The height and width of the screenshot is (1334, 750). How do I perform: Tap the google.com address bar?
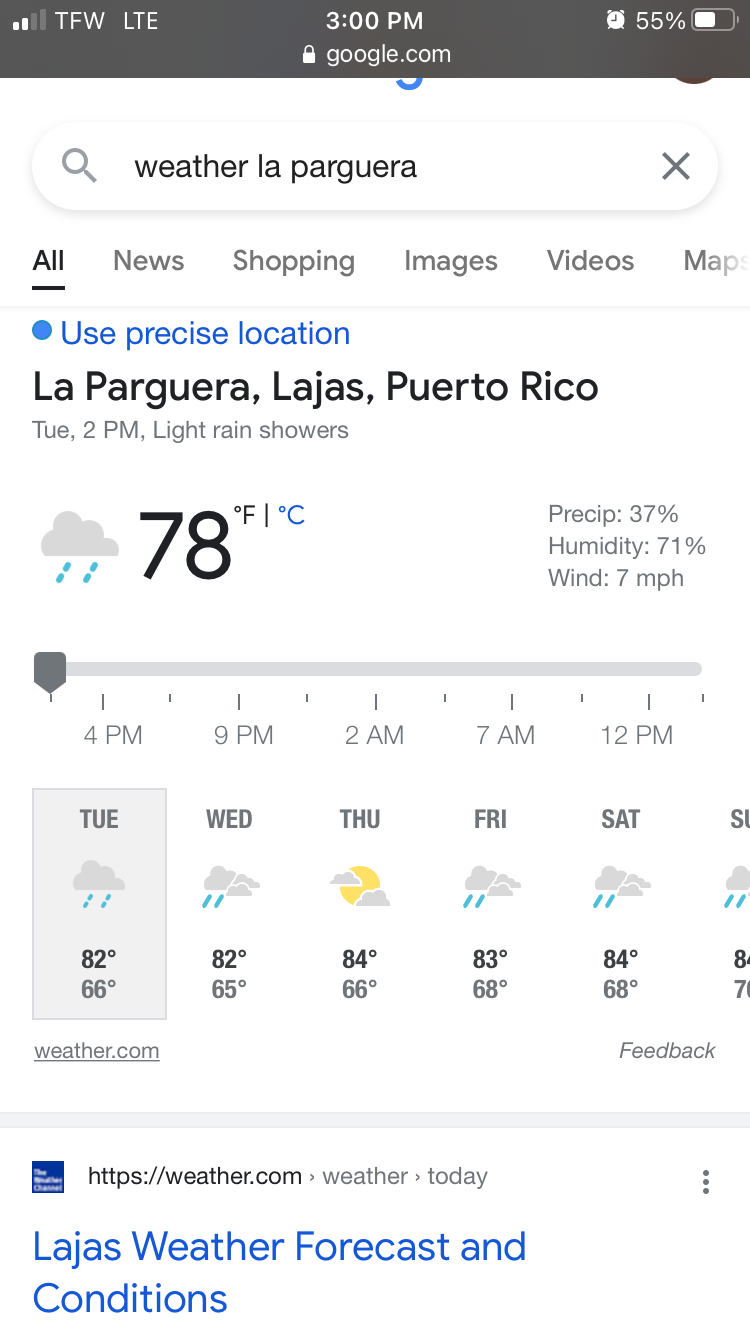[377, 55]
